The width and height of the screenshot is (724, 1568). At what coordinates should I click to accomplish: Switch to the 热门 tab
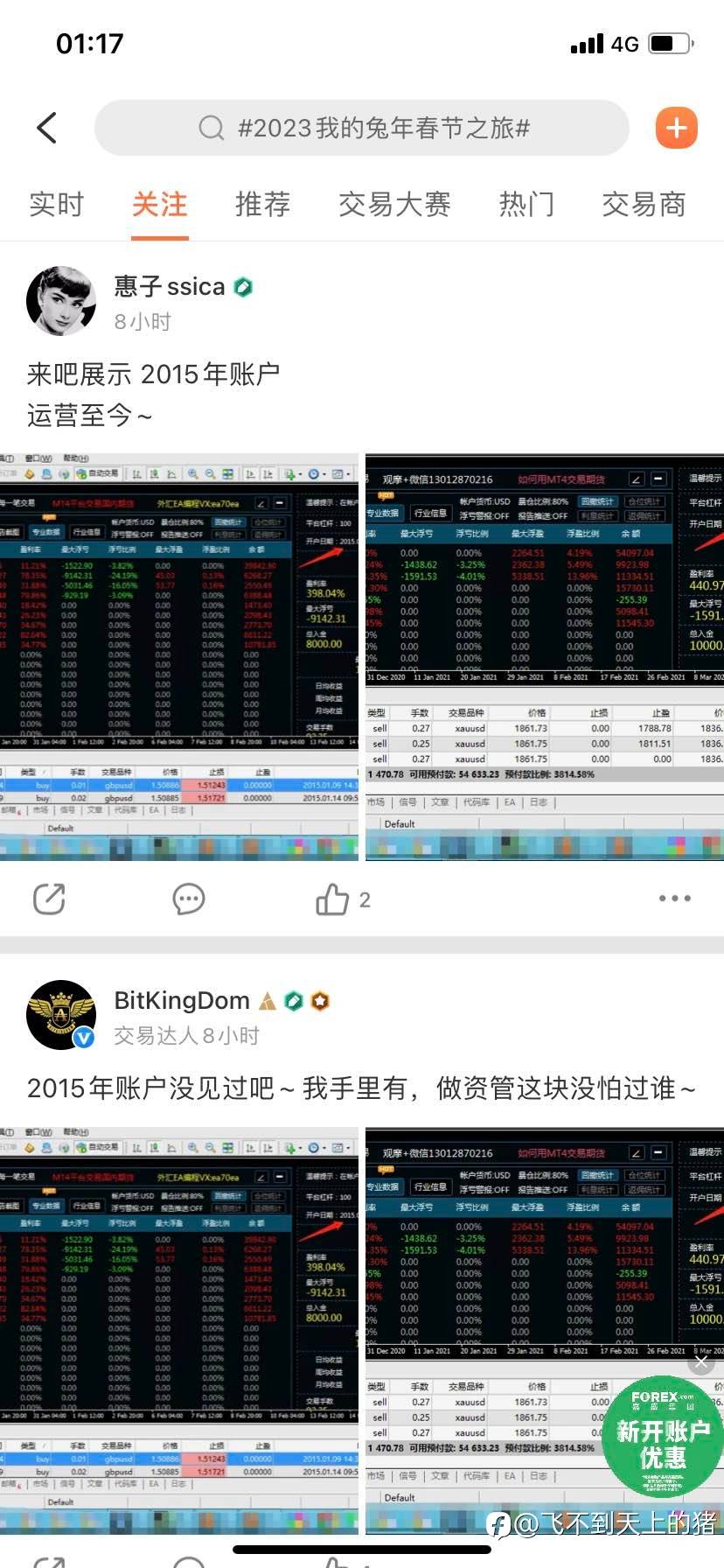tap(526, 205)
